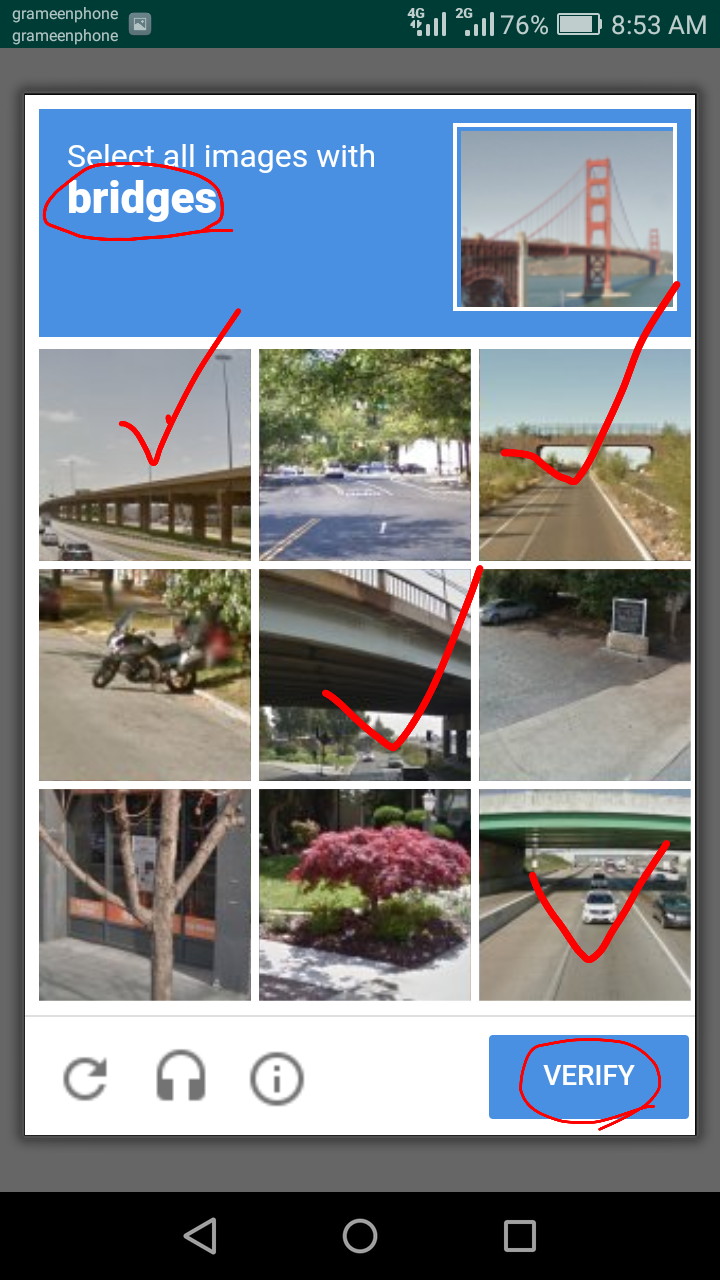Viewport: 720px width, 1280px height.
Task: Open the captcha info help icon
Action: pyautogui.click(x=277, y=1079)
